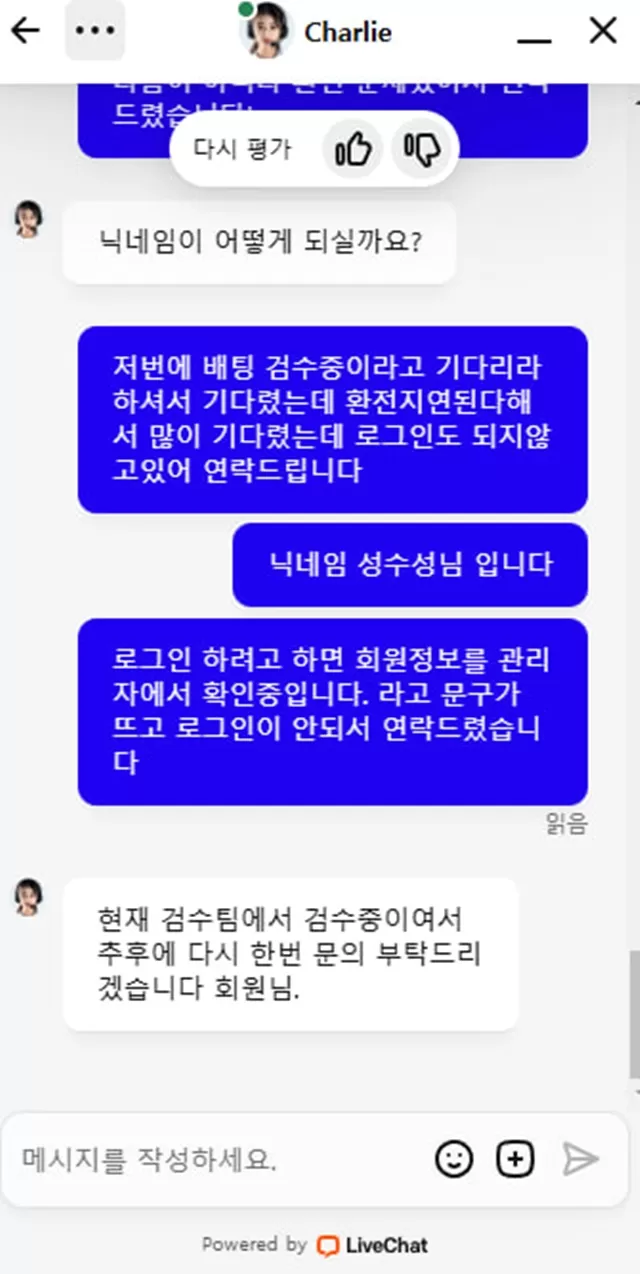The height and width of the screenshot is (1274, 640).
Task: Rate the chat with thumbs up
Action: tap(353, 150)
